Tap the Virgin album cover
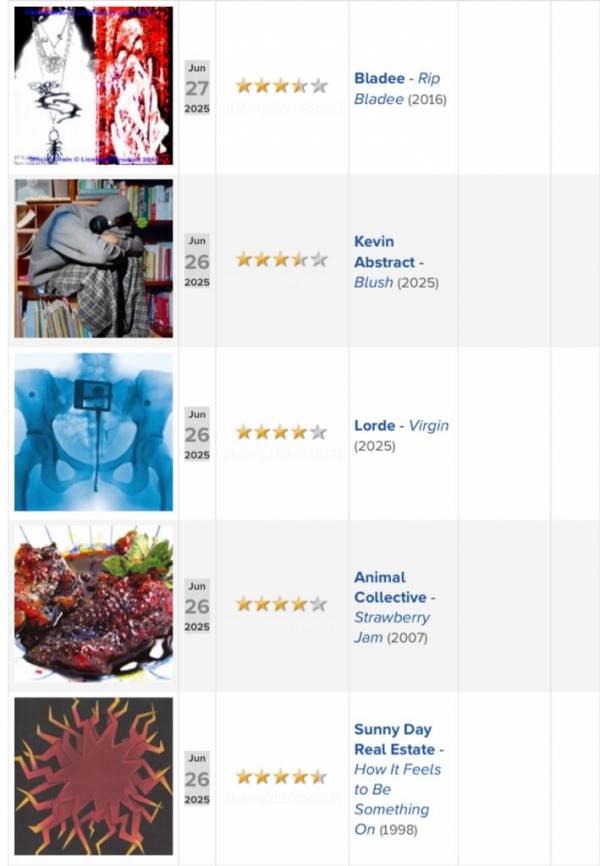 point(93,431)
